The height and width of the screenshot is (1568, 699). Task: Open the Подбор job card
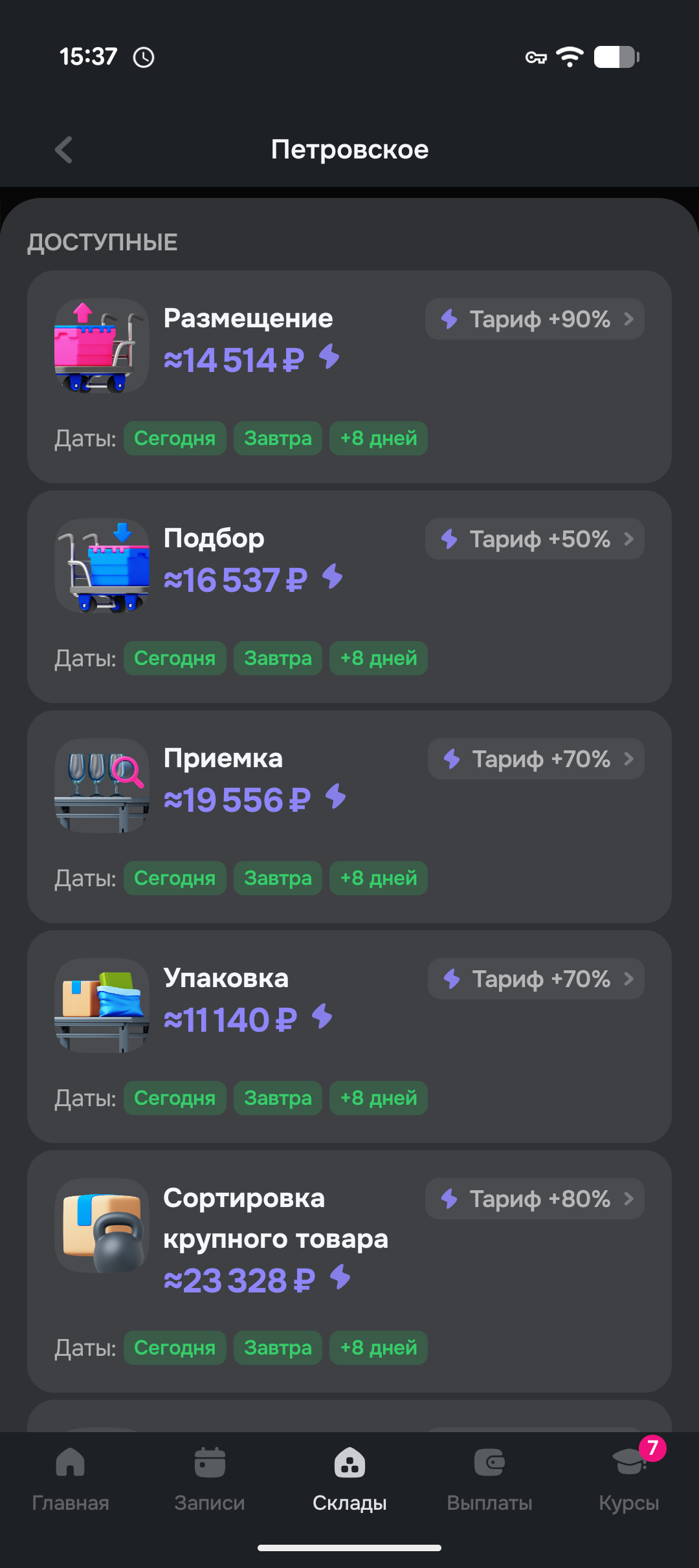[349, 596]
